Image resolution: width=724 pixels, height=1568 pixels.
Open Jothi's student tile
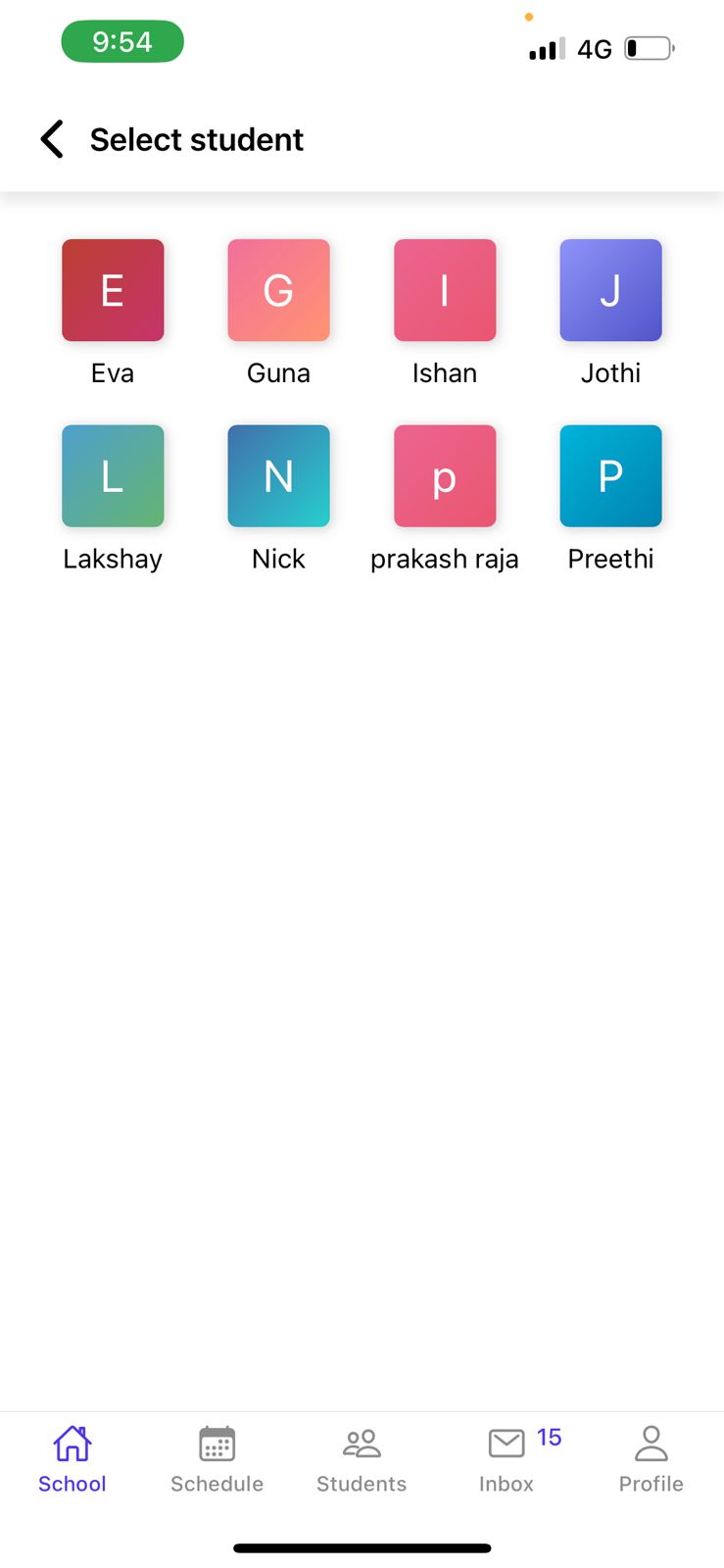click(610, 291)
